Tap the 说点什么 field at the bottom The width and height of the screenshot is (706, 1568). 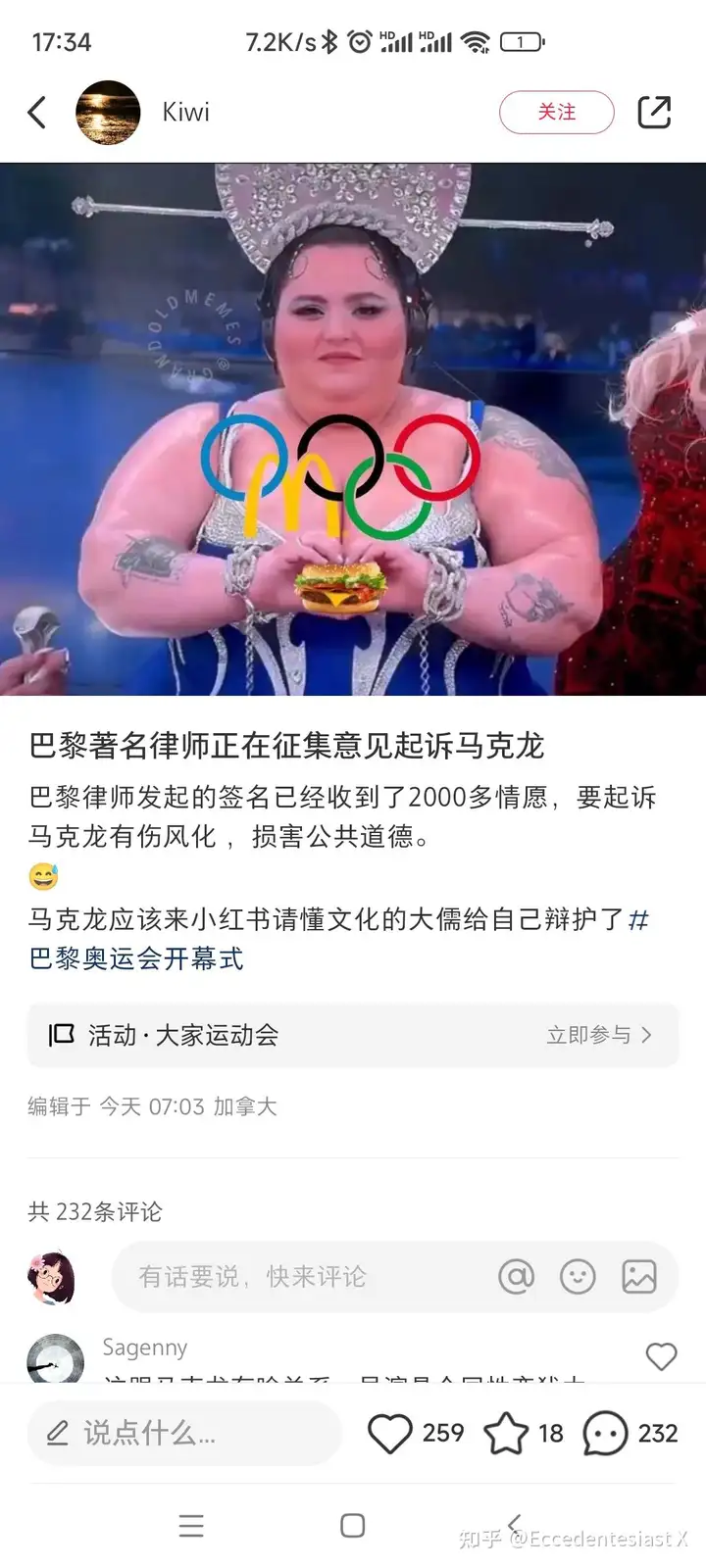click(x=184, y=1433)
